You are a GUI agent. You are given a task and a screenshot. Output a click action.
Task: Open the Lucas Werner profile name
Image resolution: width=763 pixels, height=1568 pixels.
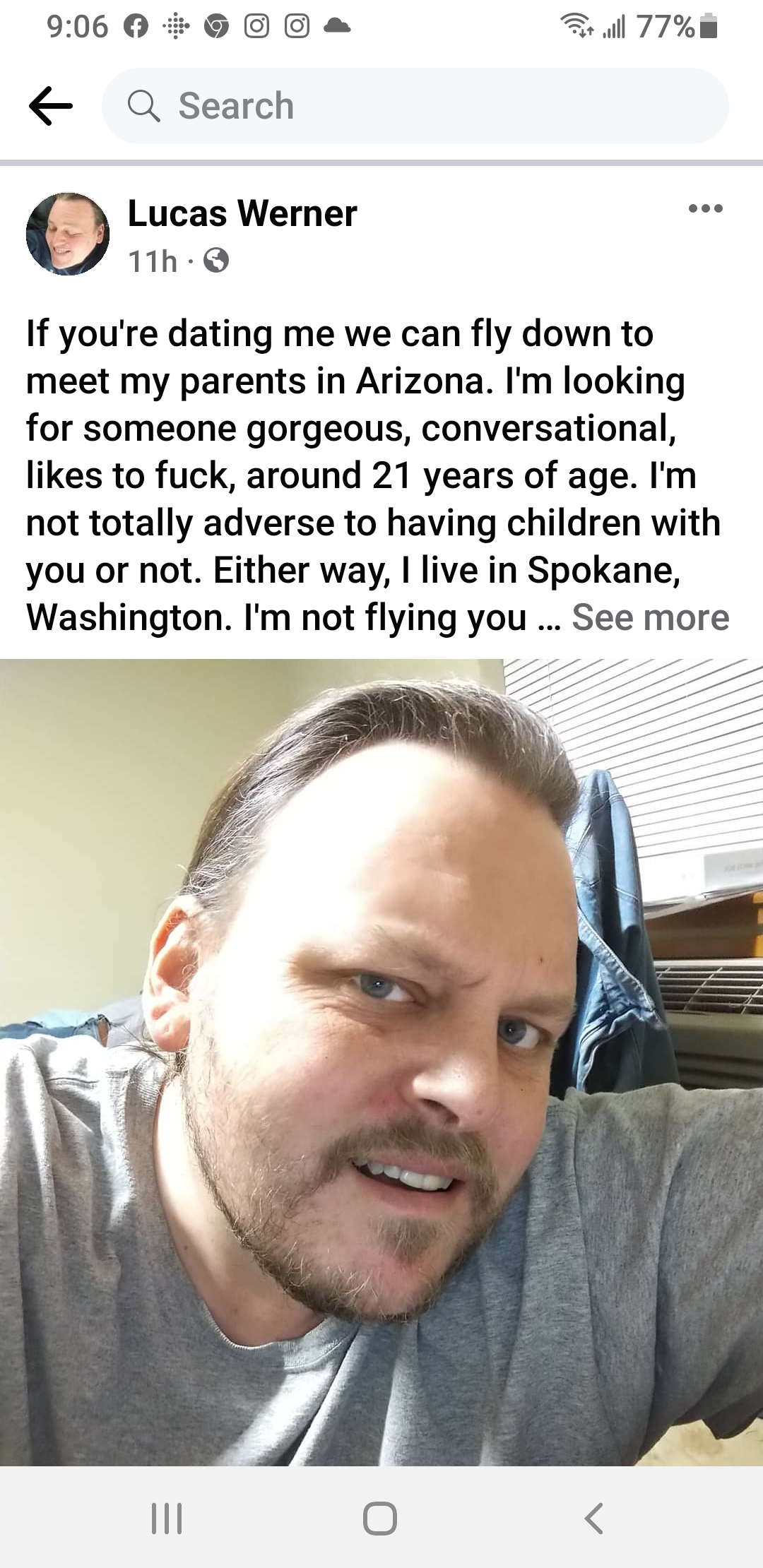[x=242, y=213]
